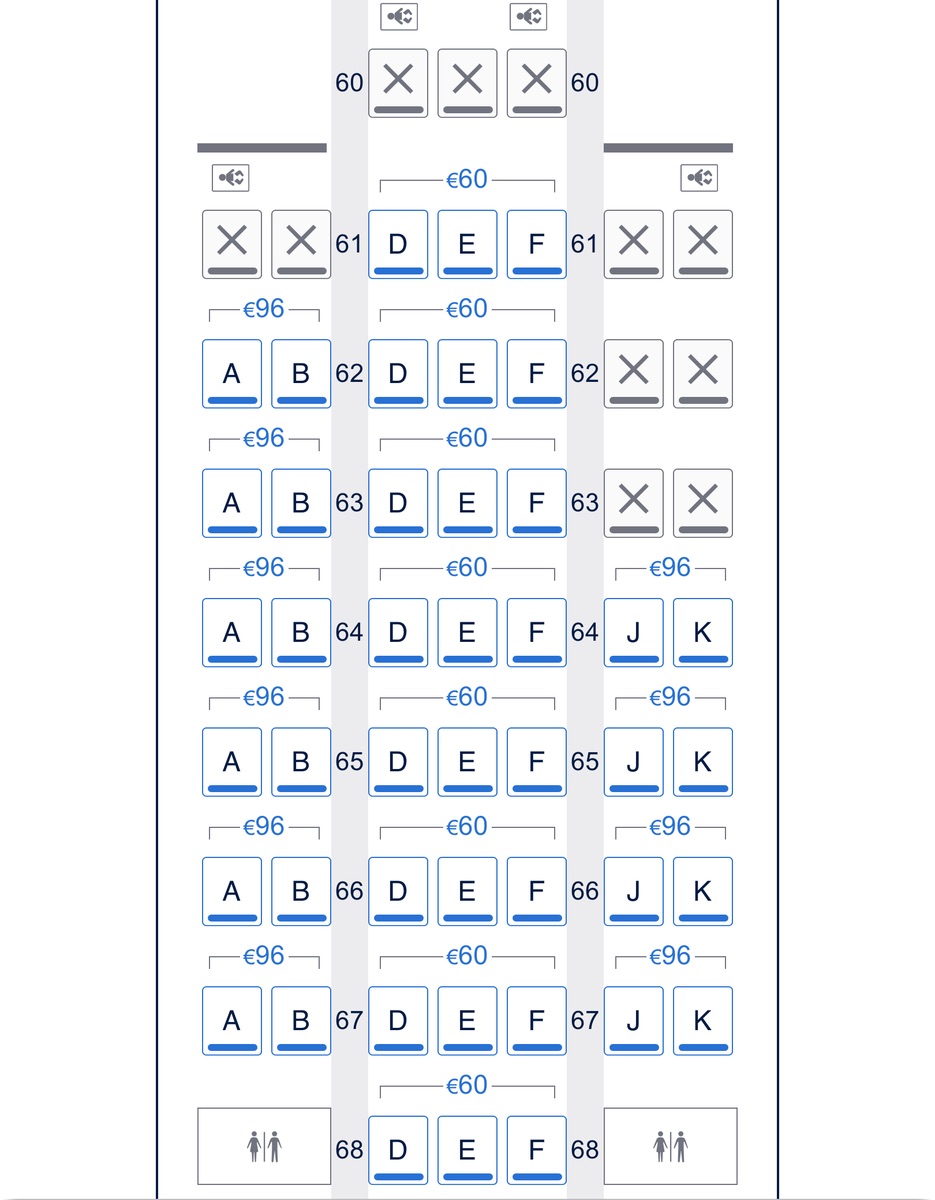Pick seat 66J
Image resolution: width=935 pixels, height=1200 pixels.
pyautogui.click(x=633, y=891)
